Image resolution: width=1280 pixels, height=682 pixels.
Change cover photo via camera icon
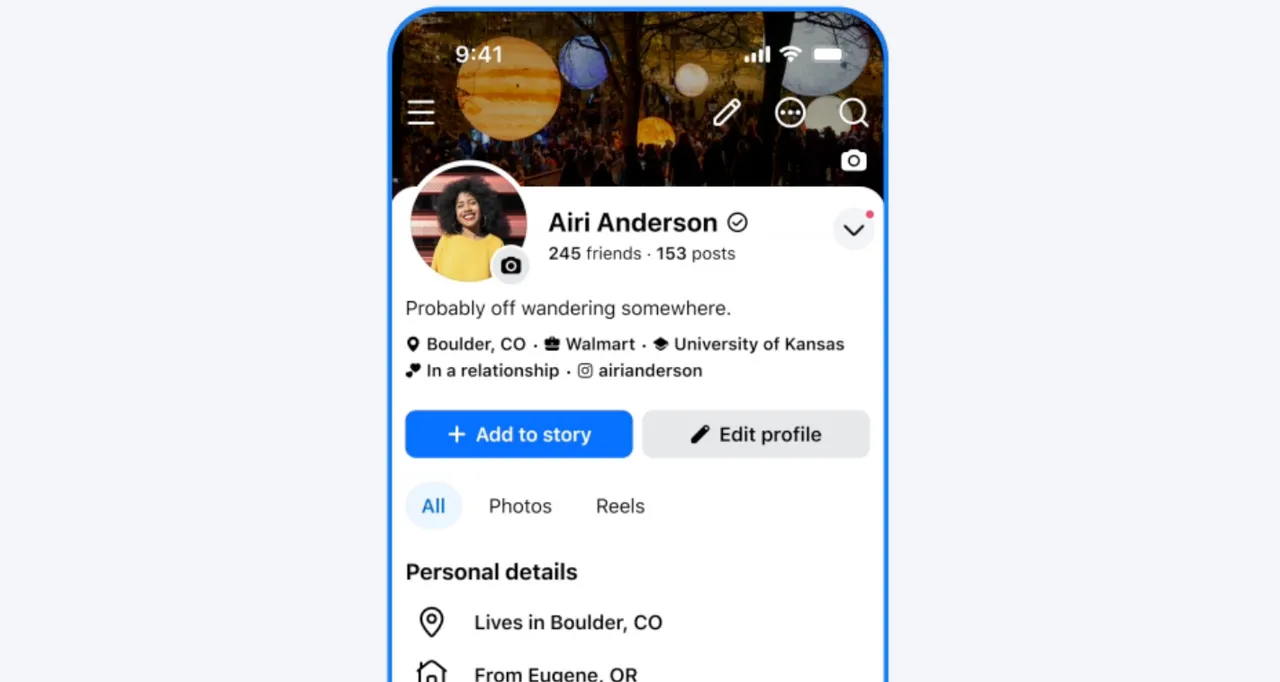pyautogui.click(x=853, y=160)
